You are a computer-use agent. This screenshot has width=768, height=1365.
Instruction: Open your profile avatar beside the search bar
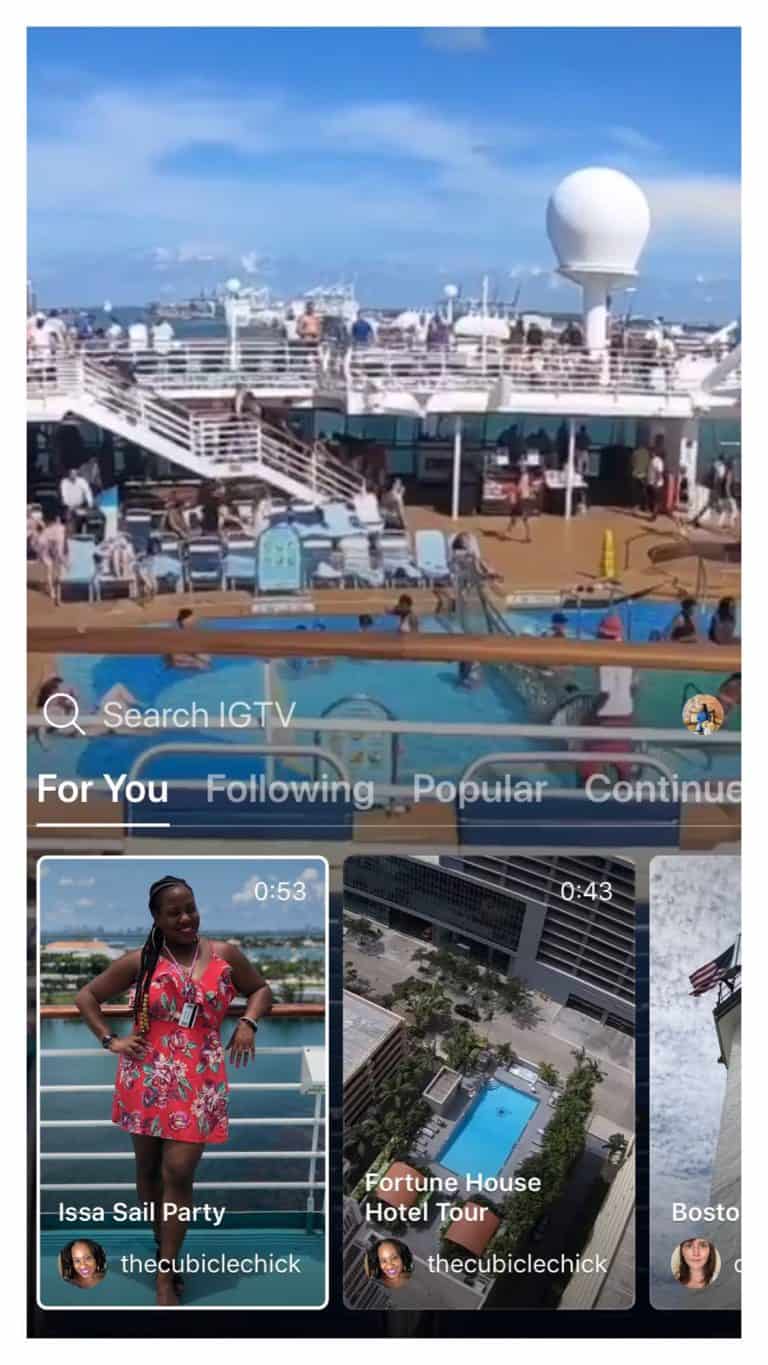point(703,714)
